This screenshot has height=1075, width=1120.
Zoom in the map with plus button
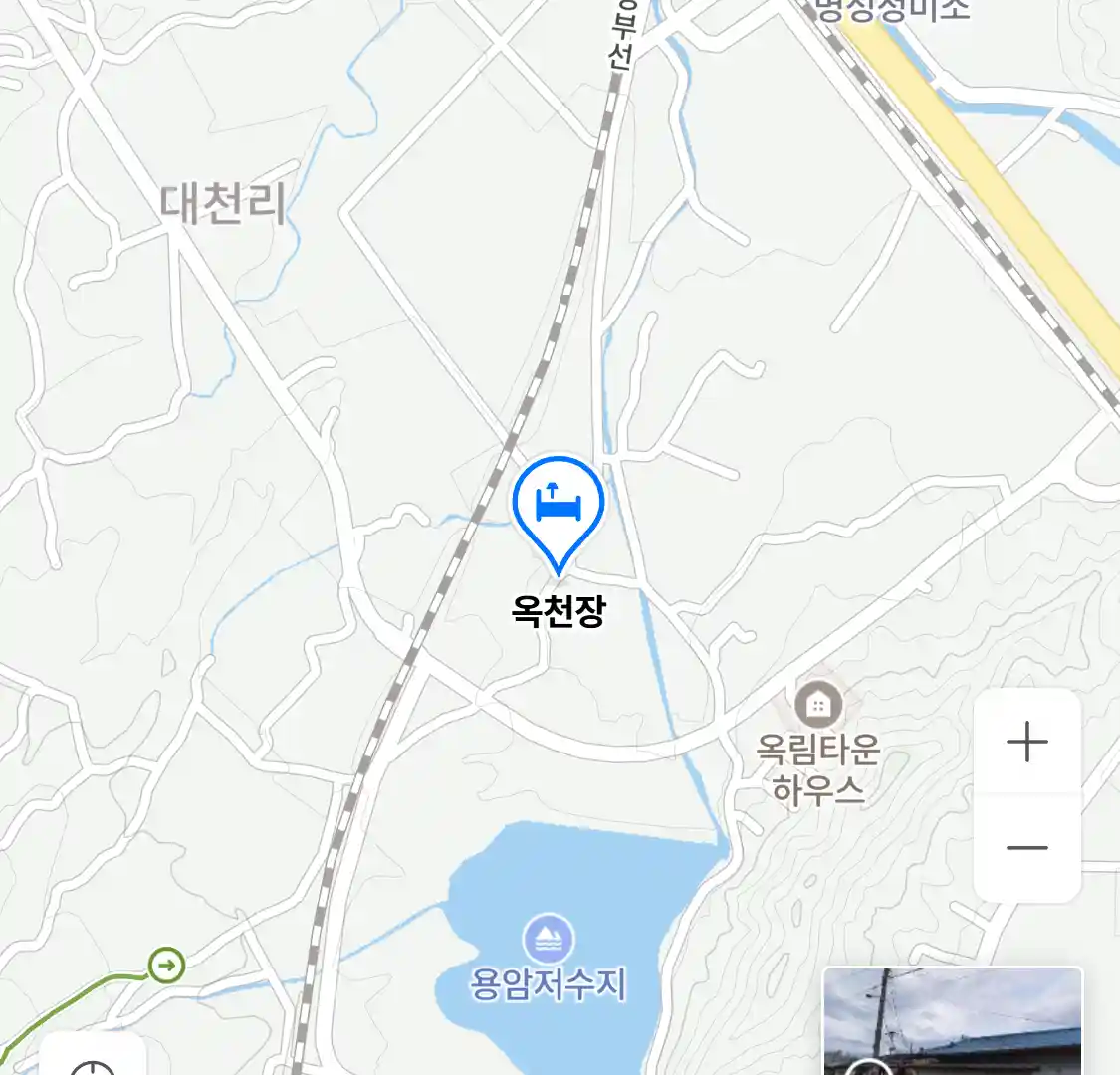tap(1026, 743)
